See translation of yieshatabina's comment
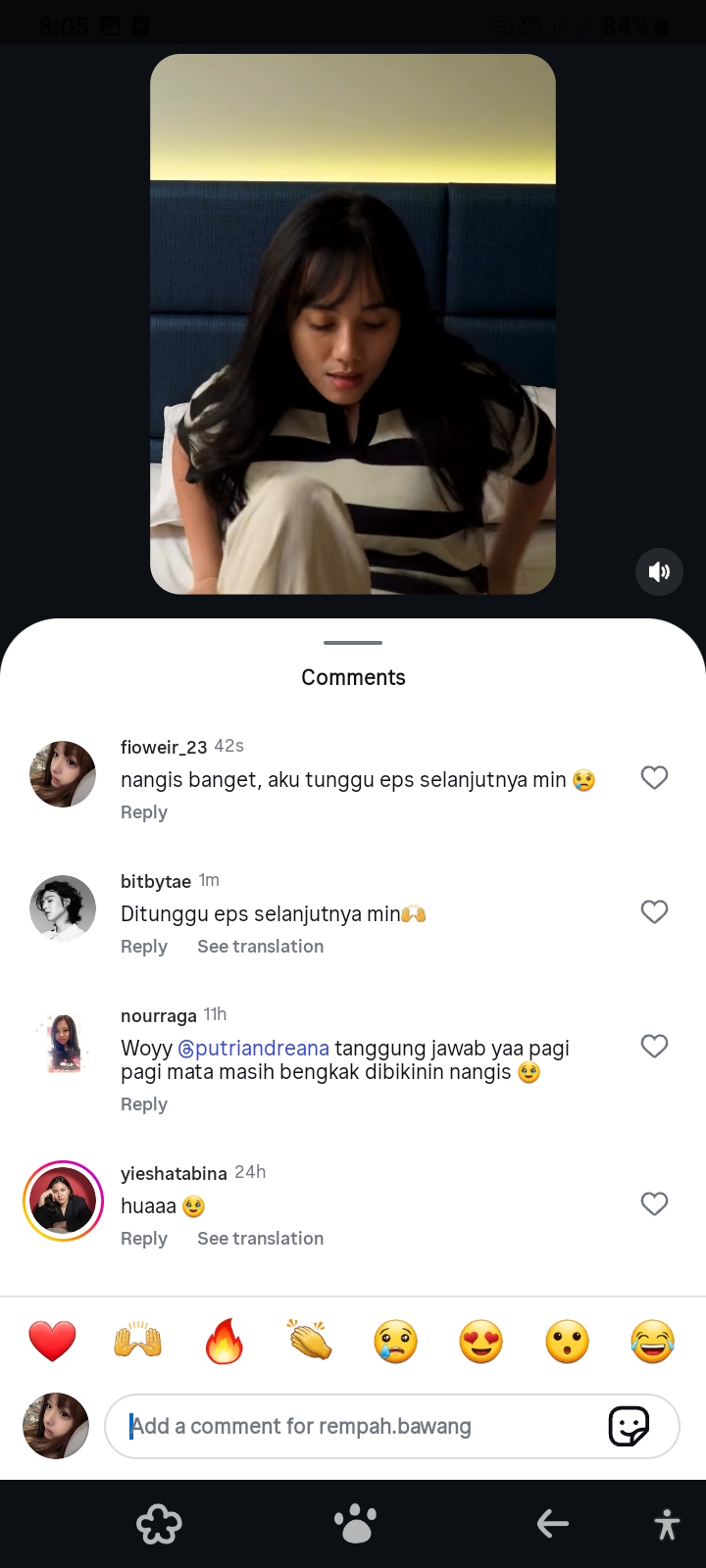The image size is (706, 1568). (x=260, y=1239)
